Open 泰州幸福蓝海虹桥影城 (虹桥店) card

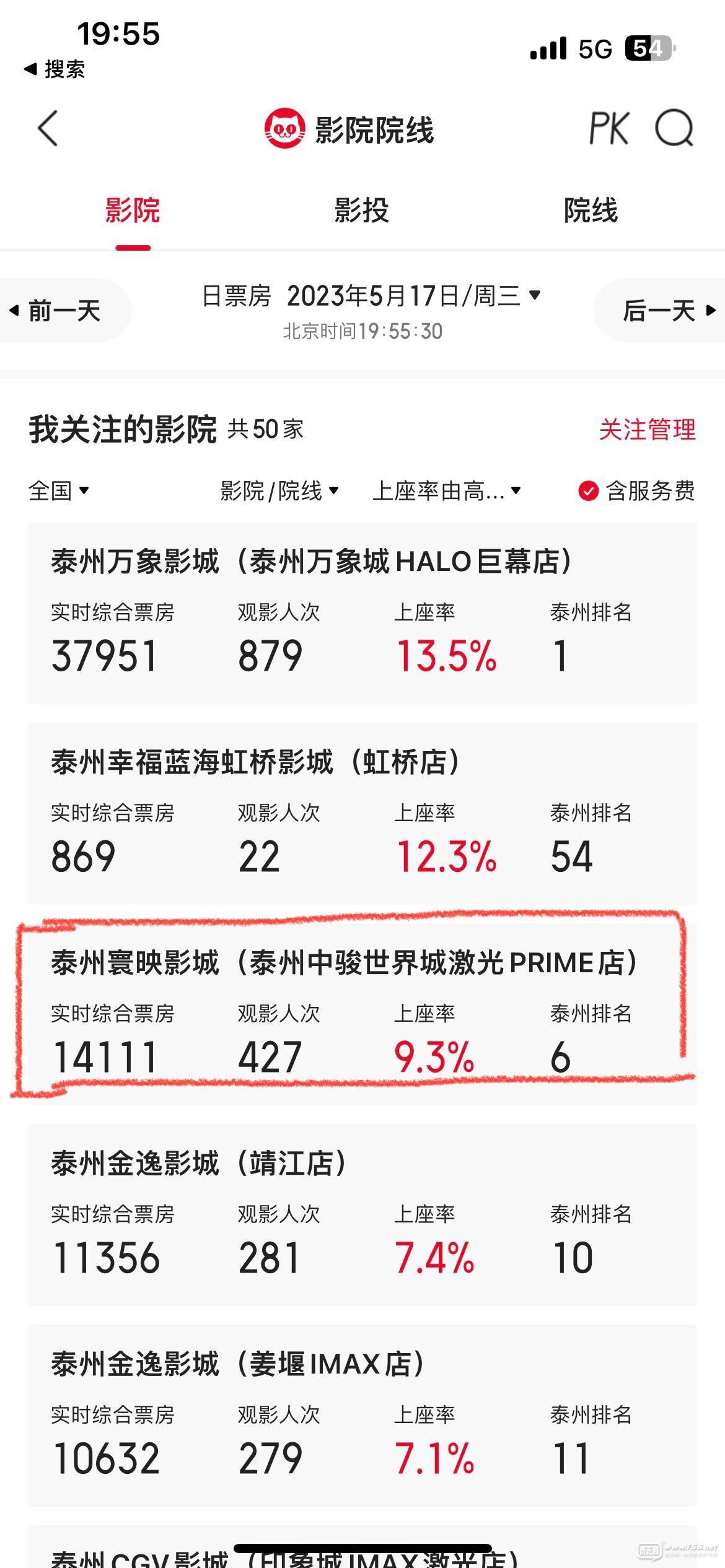362,813
